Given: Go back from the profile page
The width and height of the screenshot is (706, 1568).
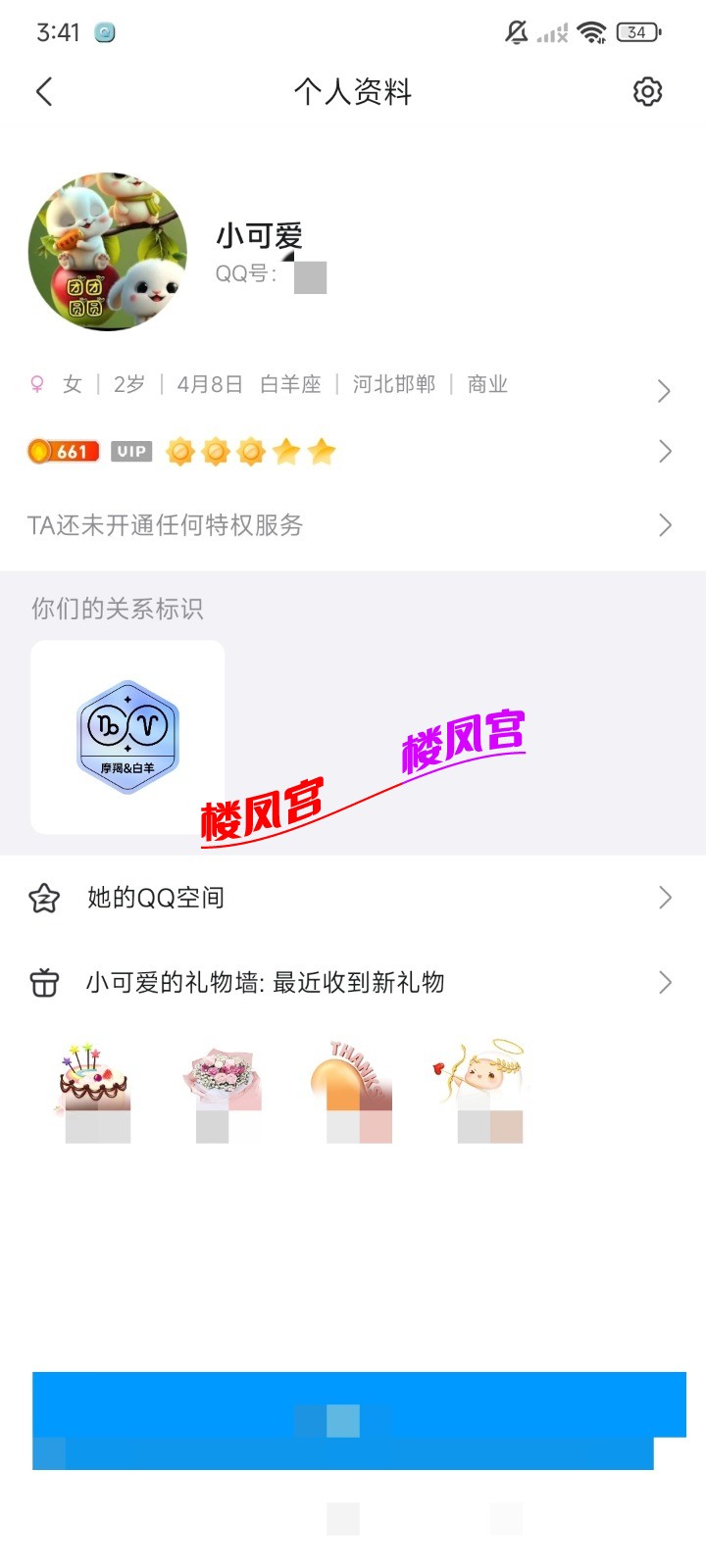Looking at the screenshot, I should [44, 92].
